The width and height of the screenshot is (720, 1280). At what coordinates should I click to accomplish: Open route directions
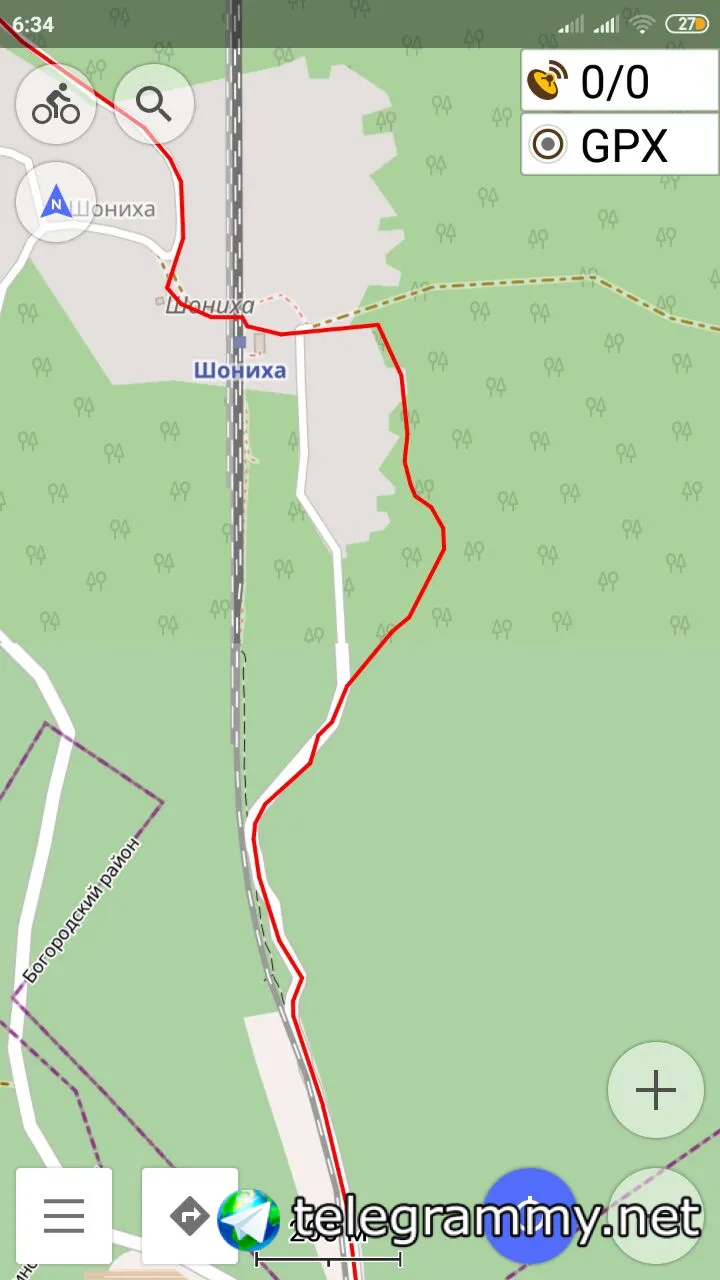(x=189, y=1216)
